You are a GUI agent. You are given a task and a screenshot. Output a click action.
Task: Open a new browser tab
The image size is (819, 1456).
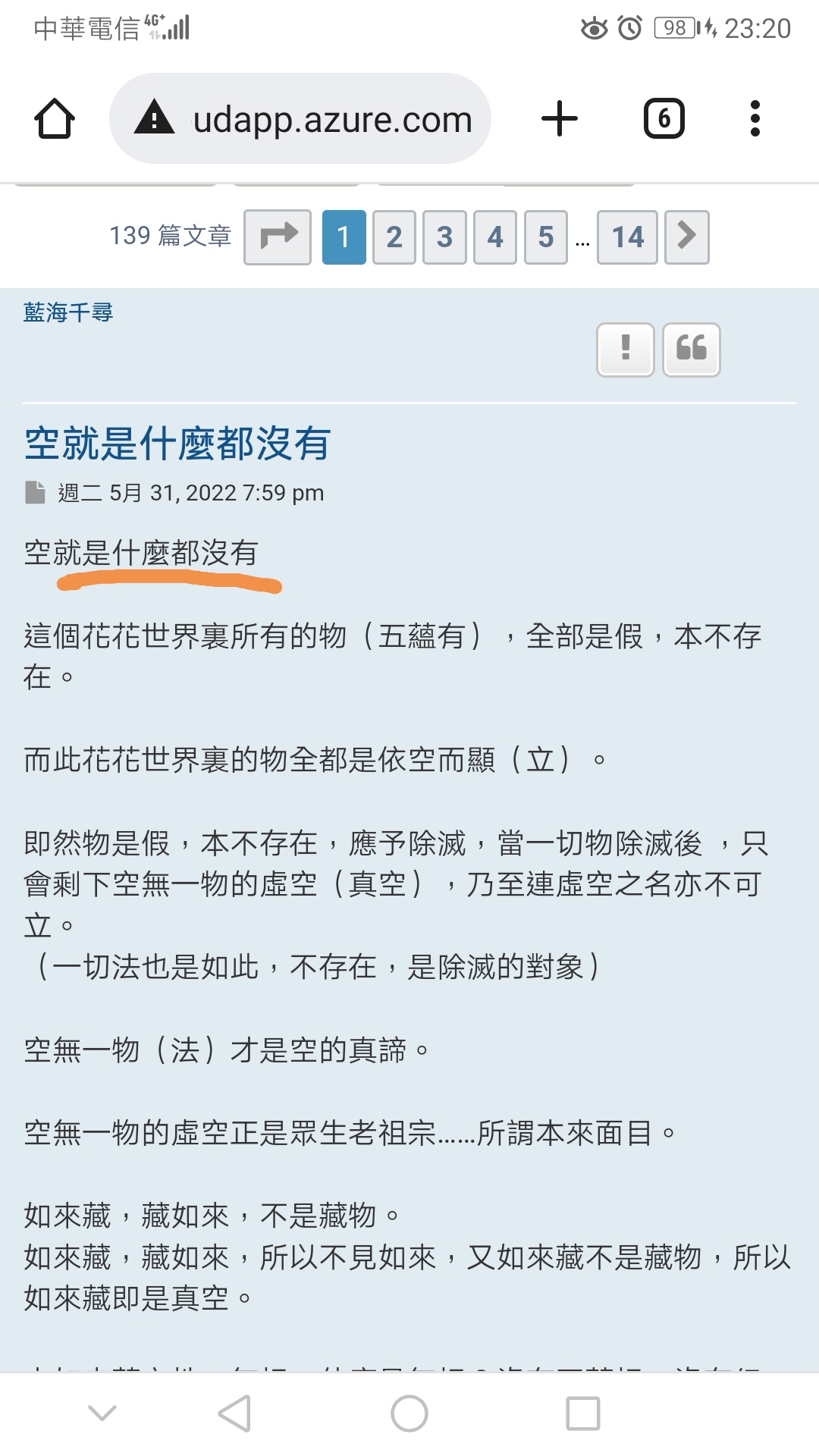coord(560,119)
